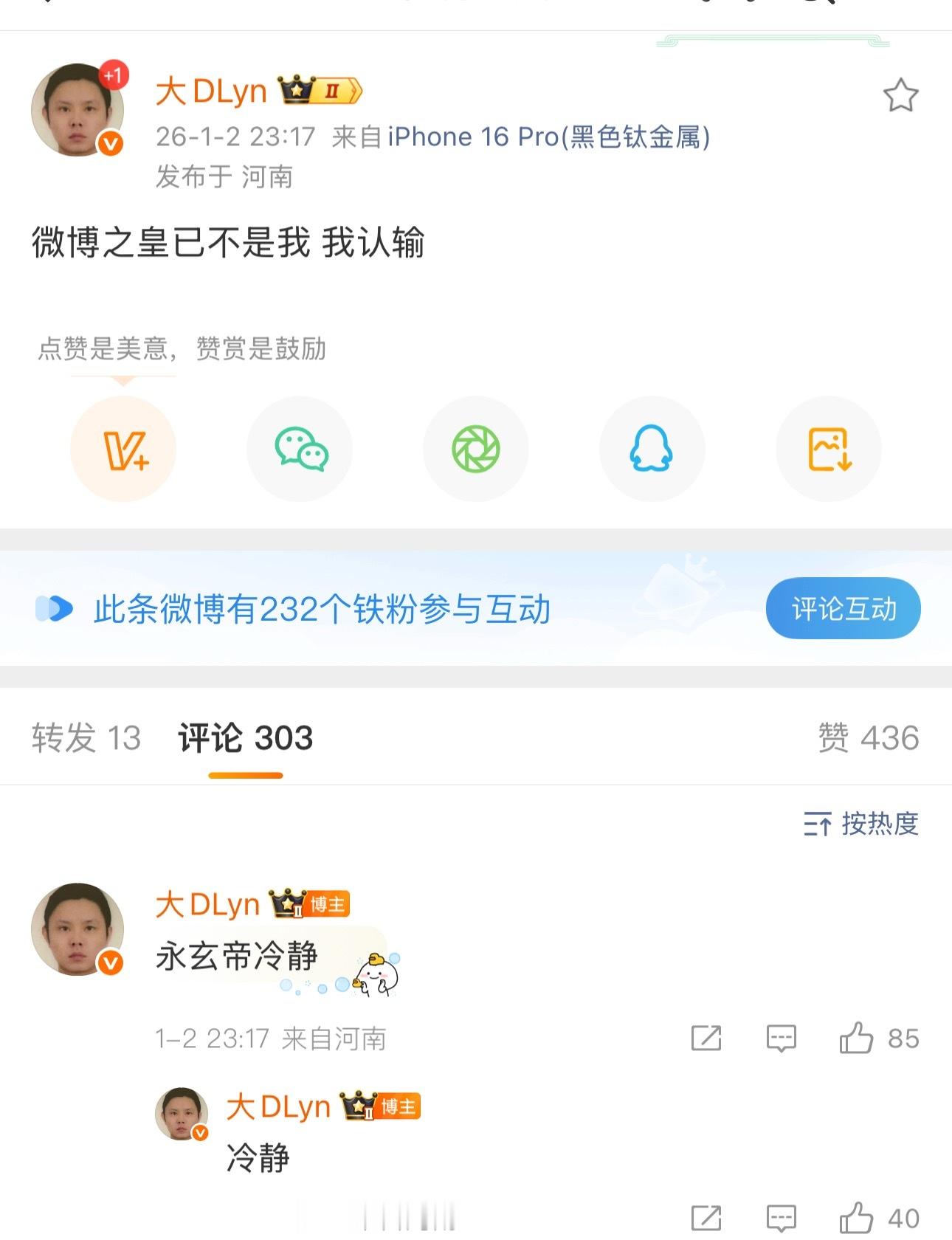Click 大DLyn's avatar thumbnail
952x1240 pixels.
click(x=77, y=107)
